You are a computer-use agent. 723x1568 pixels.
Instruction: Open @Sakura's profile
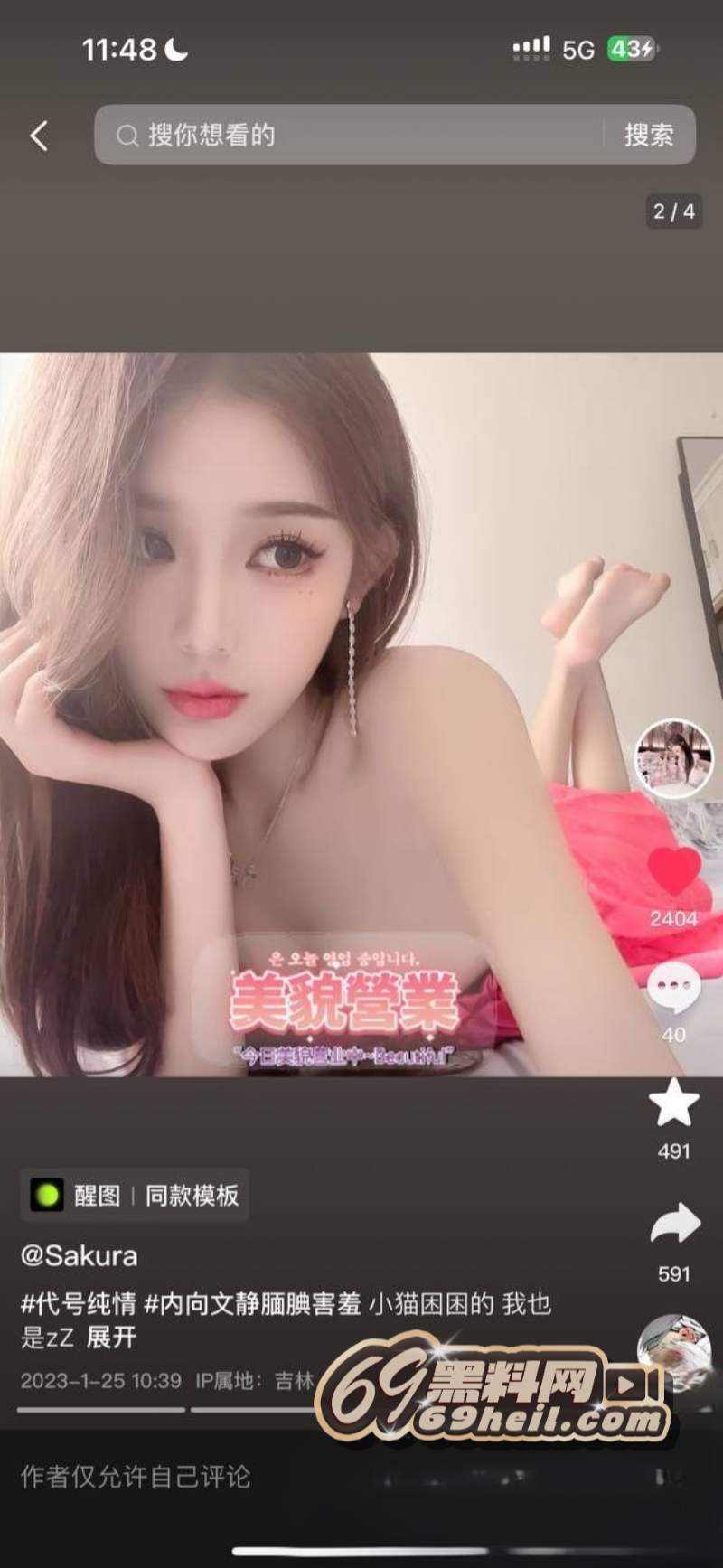click(x=80, y=1255)
